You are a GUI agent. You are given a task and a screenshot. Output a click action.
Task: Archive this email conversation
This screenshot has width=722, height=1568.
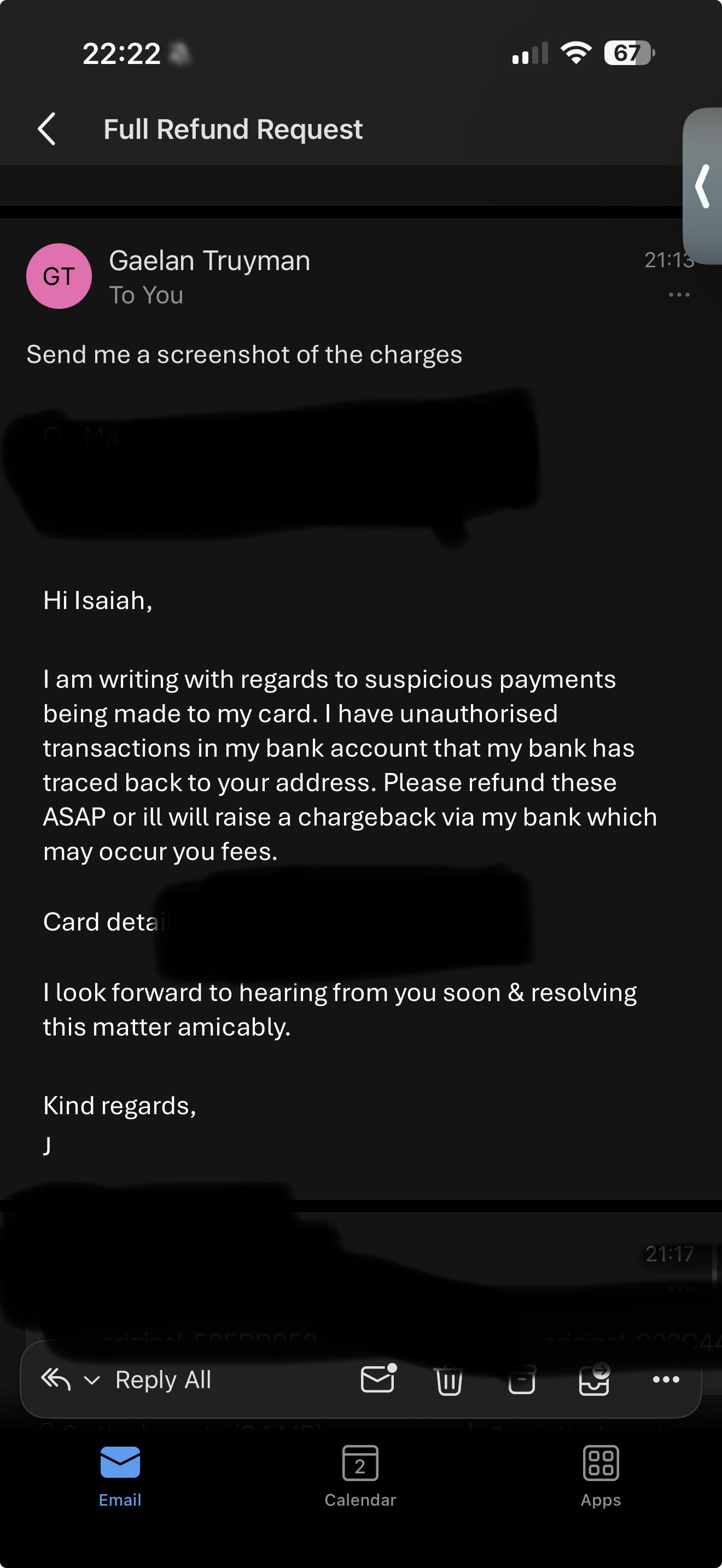[x=522, y=1380]
